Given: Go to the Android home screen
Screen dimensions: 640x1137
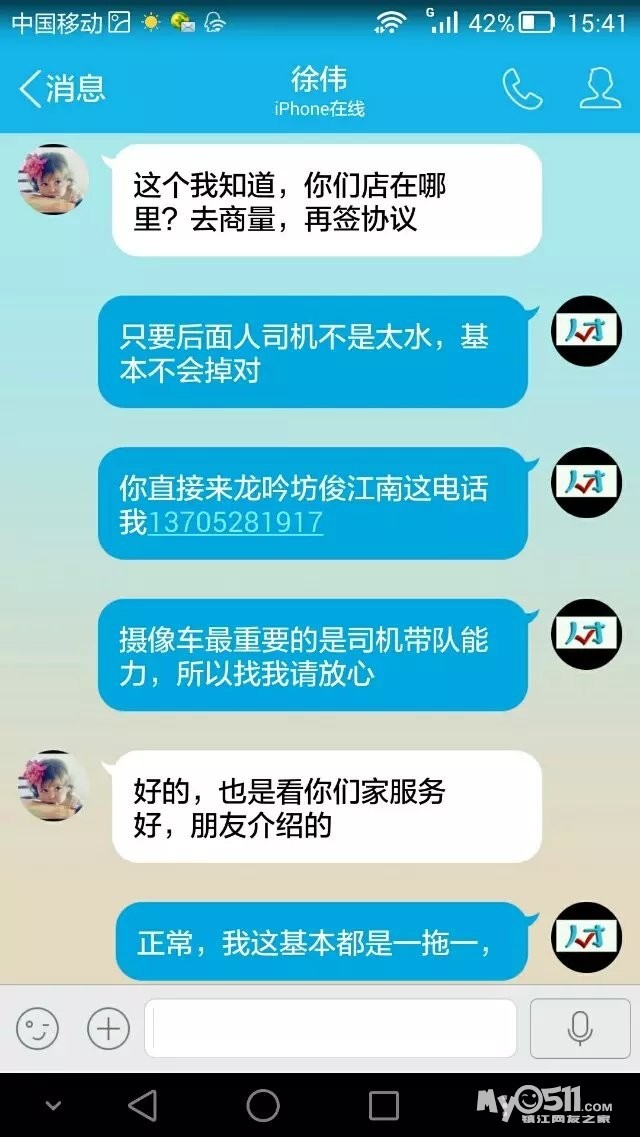Looking at the screenshot, I should 263,1105.
